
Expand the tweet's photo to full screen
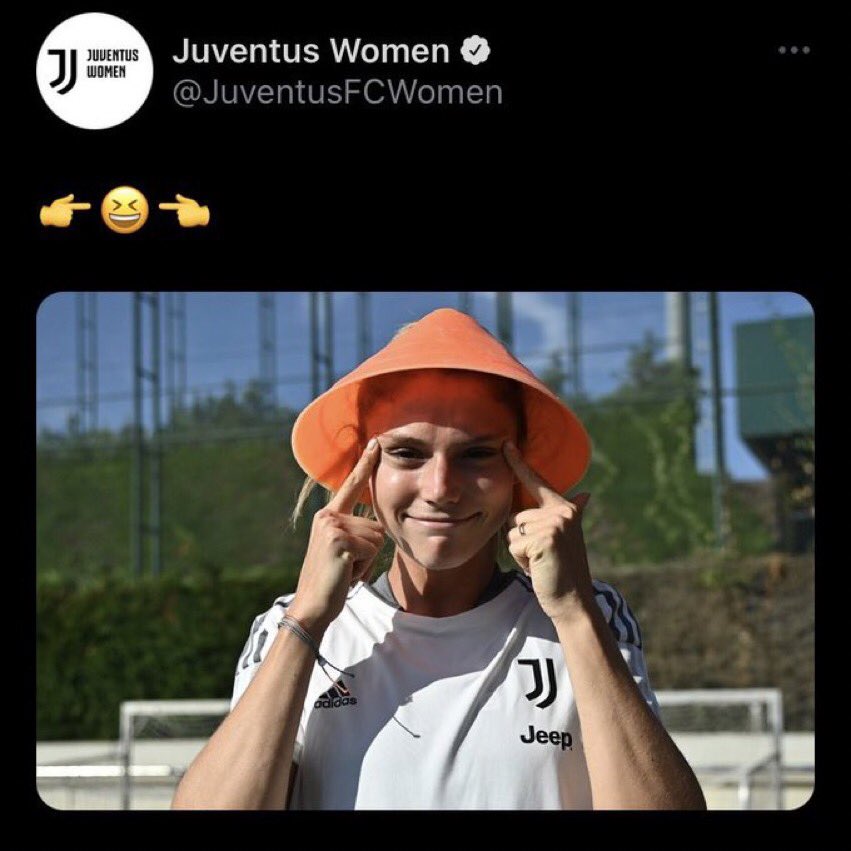point(425,550)
